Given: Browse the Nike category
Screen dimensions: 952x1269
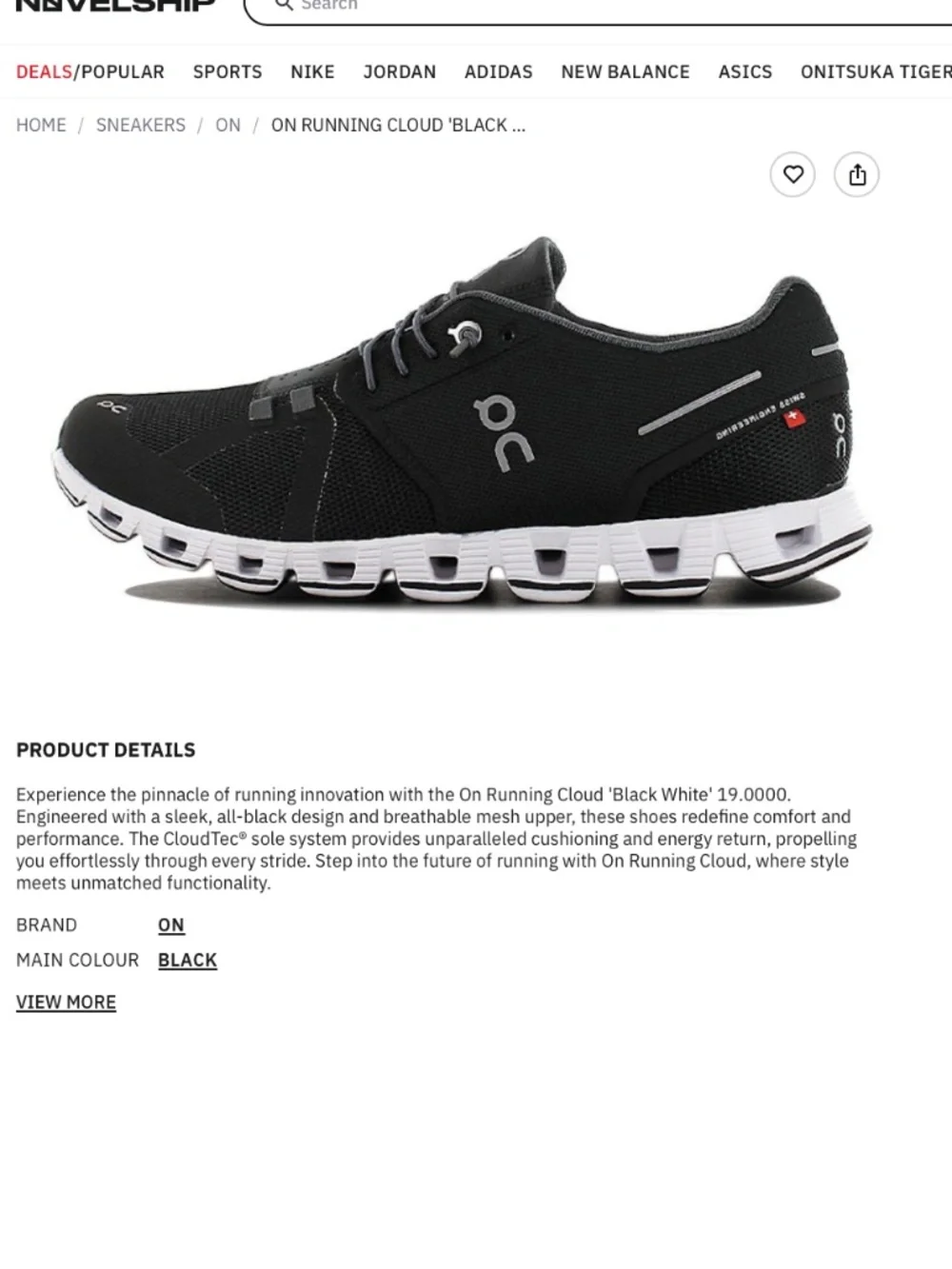Looking at the screenshot, I should tap(312, 71).
